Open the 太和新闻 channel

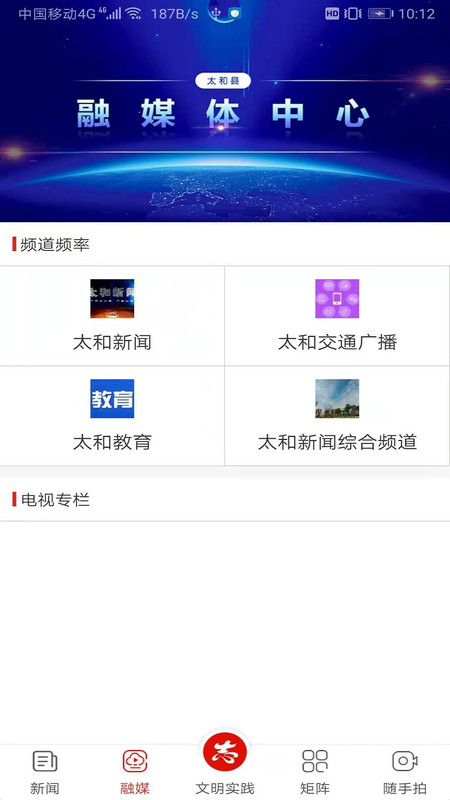pos(112,316)
